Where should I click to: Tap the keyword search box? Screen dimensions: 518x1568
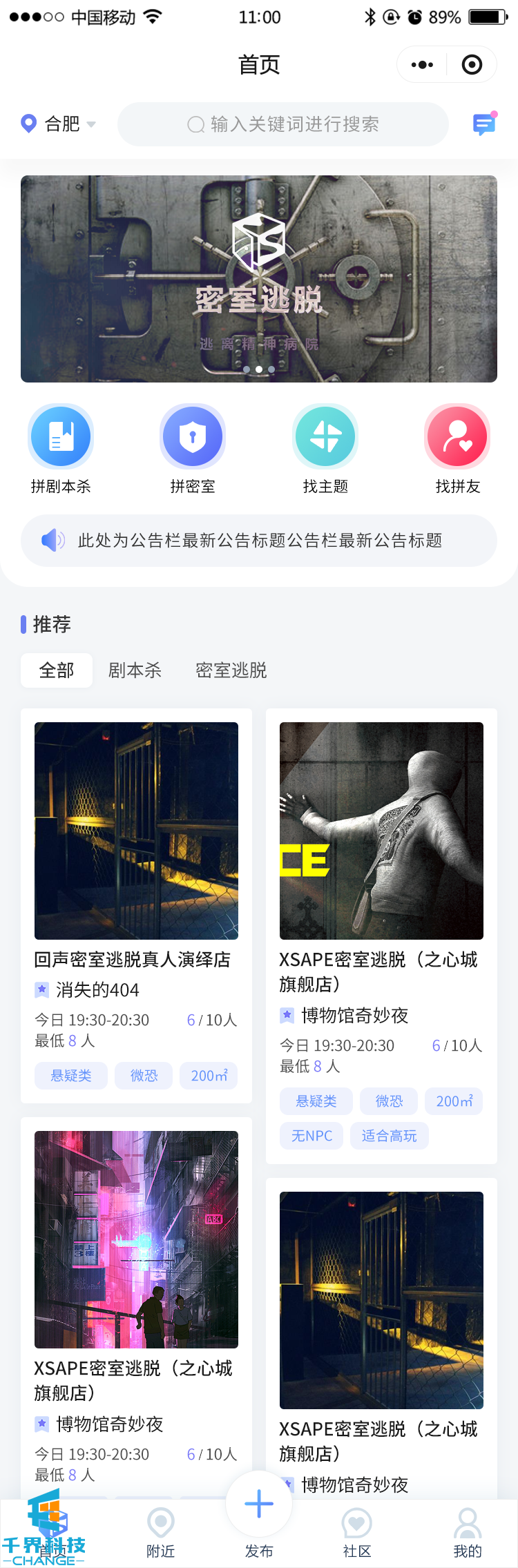pos(283,124)
